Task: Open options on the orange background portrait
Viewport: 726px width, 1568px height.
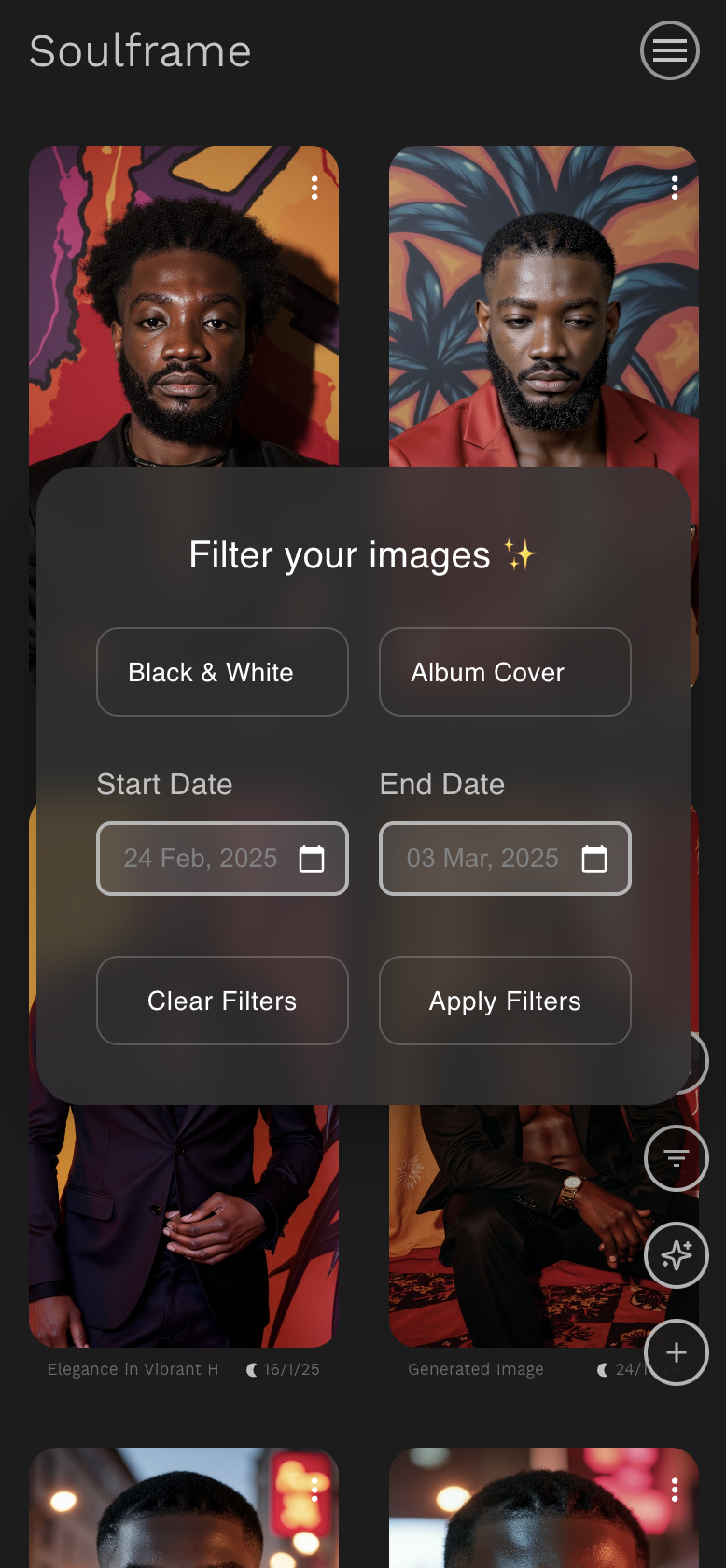Action: pos(314,188)
